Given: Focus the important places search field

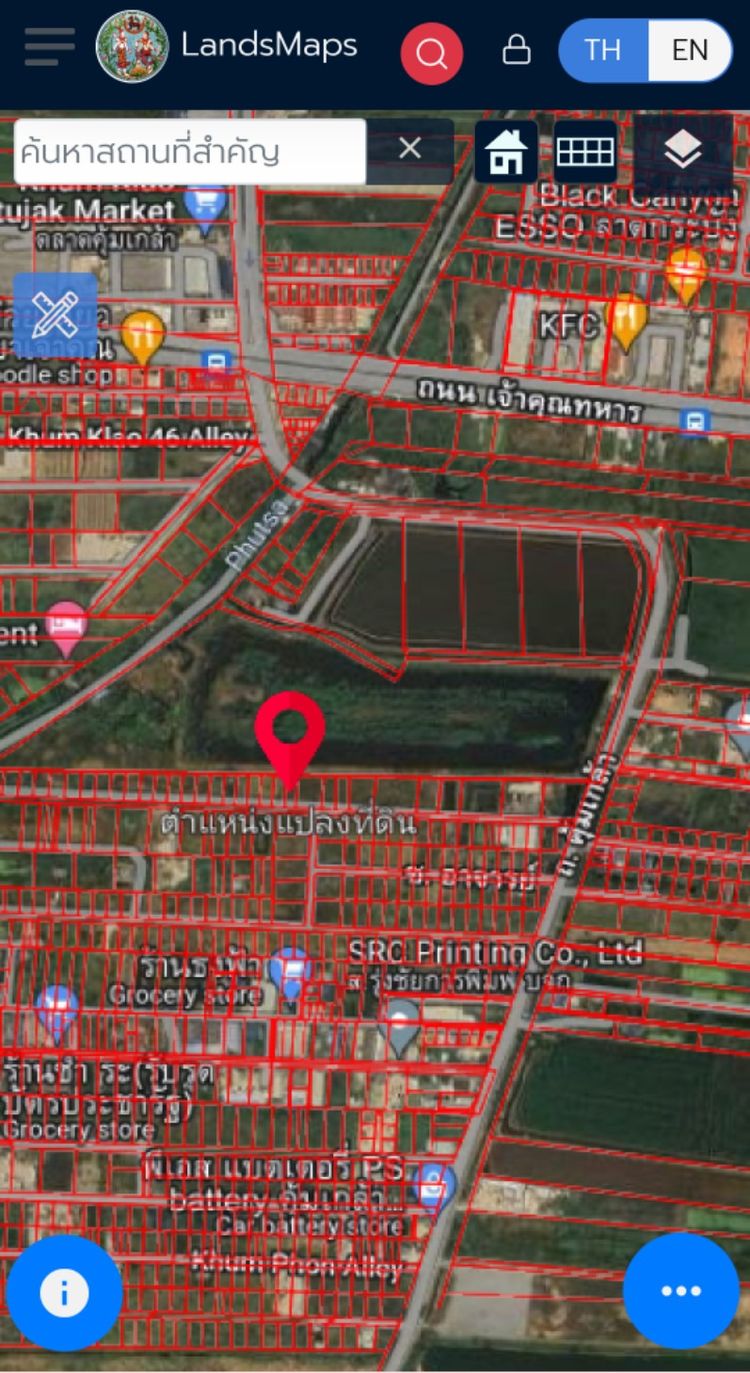Looking at the screenshot, I should click(x=190, y=152).
